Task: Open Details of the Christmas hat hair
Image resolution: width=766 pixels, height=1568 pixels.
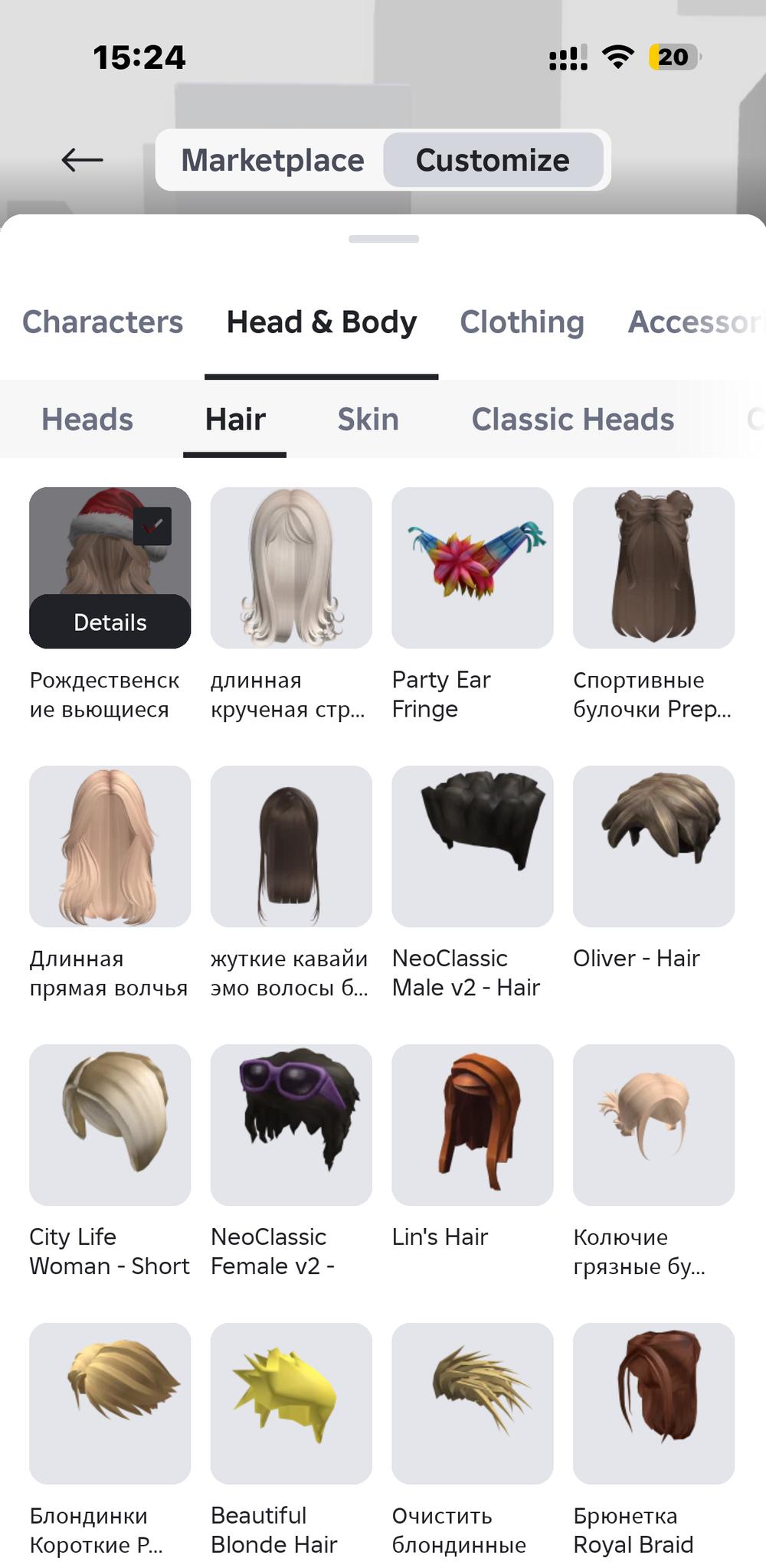Action: coord(110,622)
